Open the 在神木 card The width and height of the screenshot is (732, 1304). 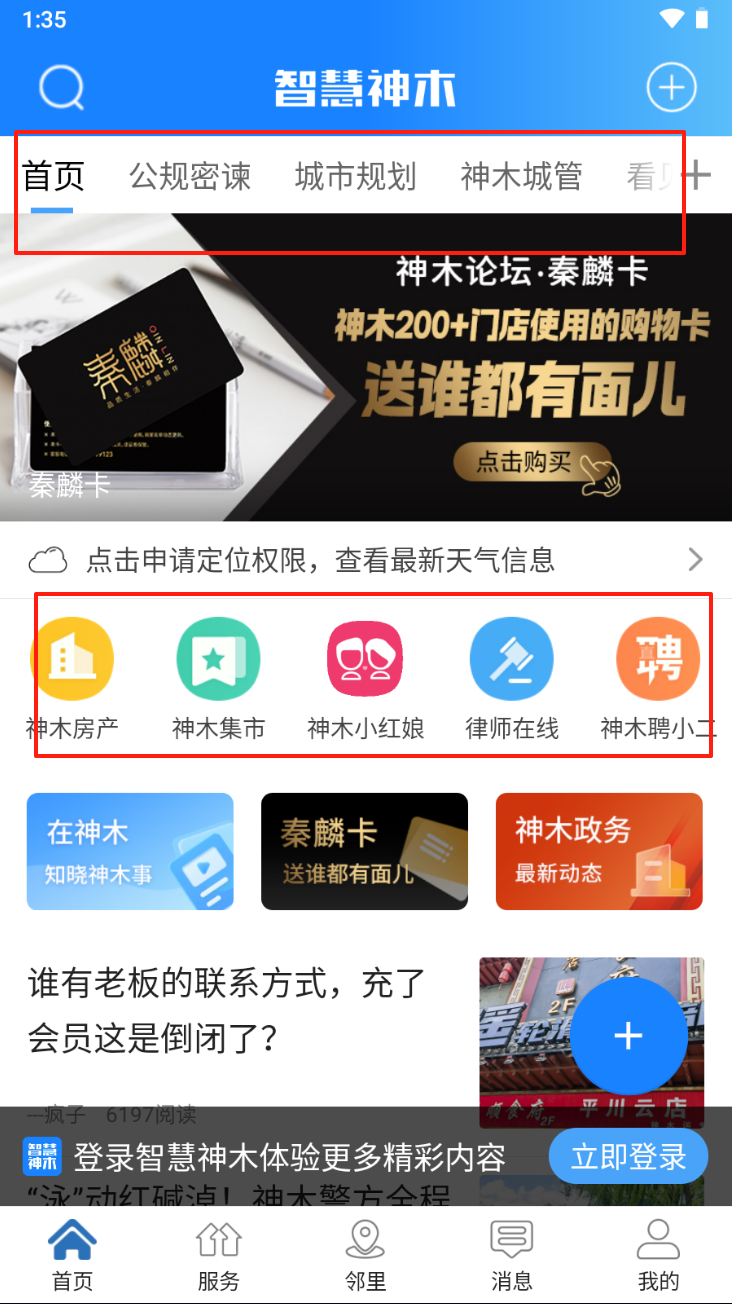[130, 851]
